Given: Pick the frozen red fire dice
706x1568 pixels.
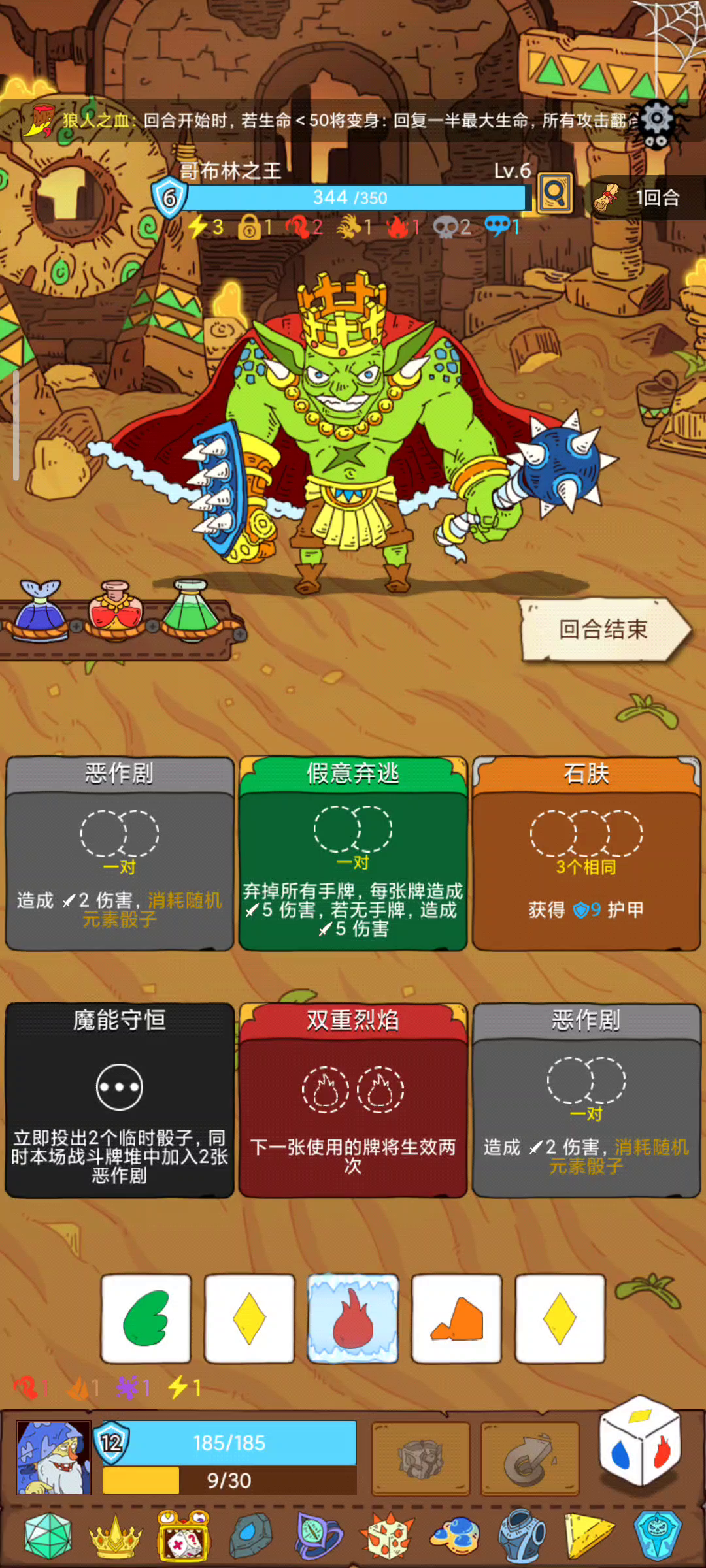Looking at the screenshot, I should (353, 1318).
